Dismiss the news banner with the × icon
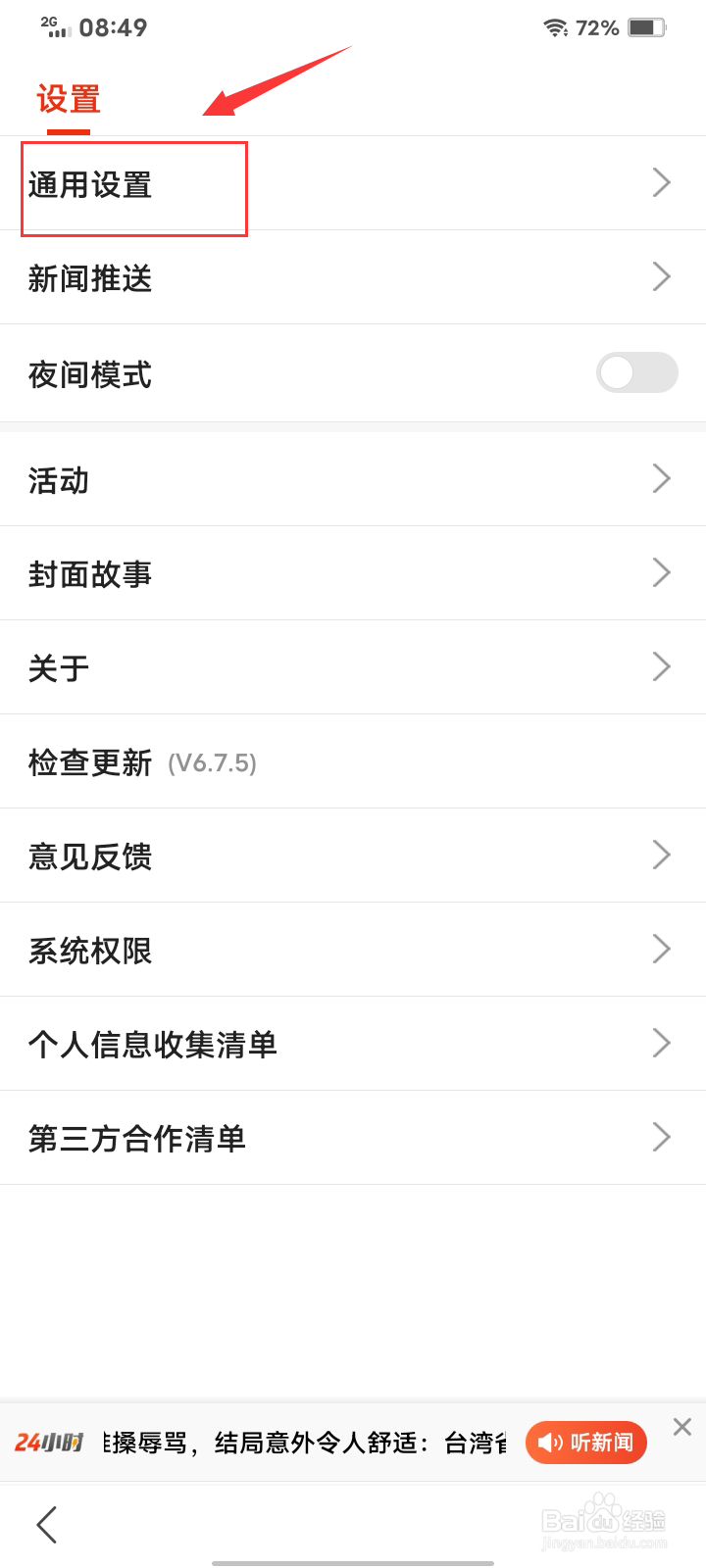Viewport: 706px width, 1568px height. point(681,1427)
